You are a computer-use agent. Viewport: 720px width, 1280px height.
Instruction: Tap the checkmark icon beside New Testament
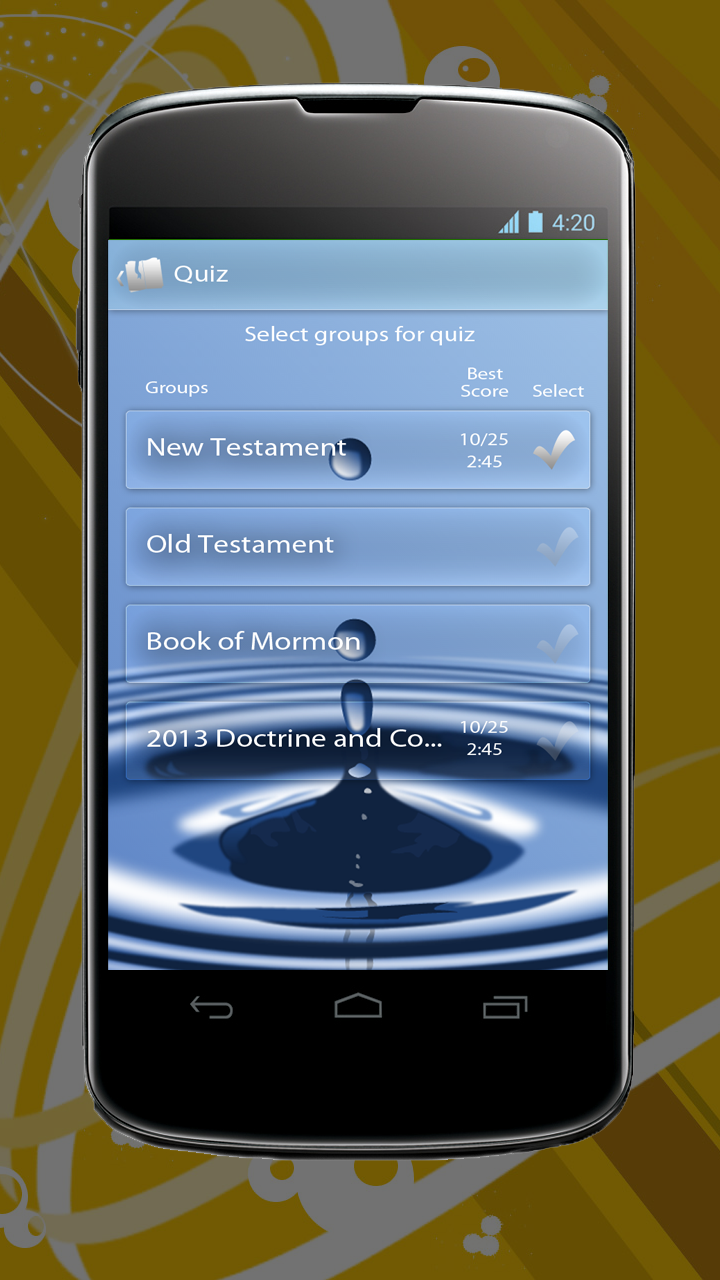[557, 449]
